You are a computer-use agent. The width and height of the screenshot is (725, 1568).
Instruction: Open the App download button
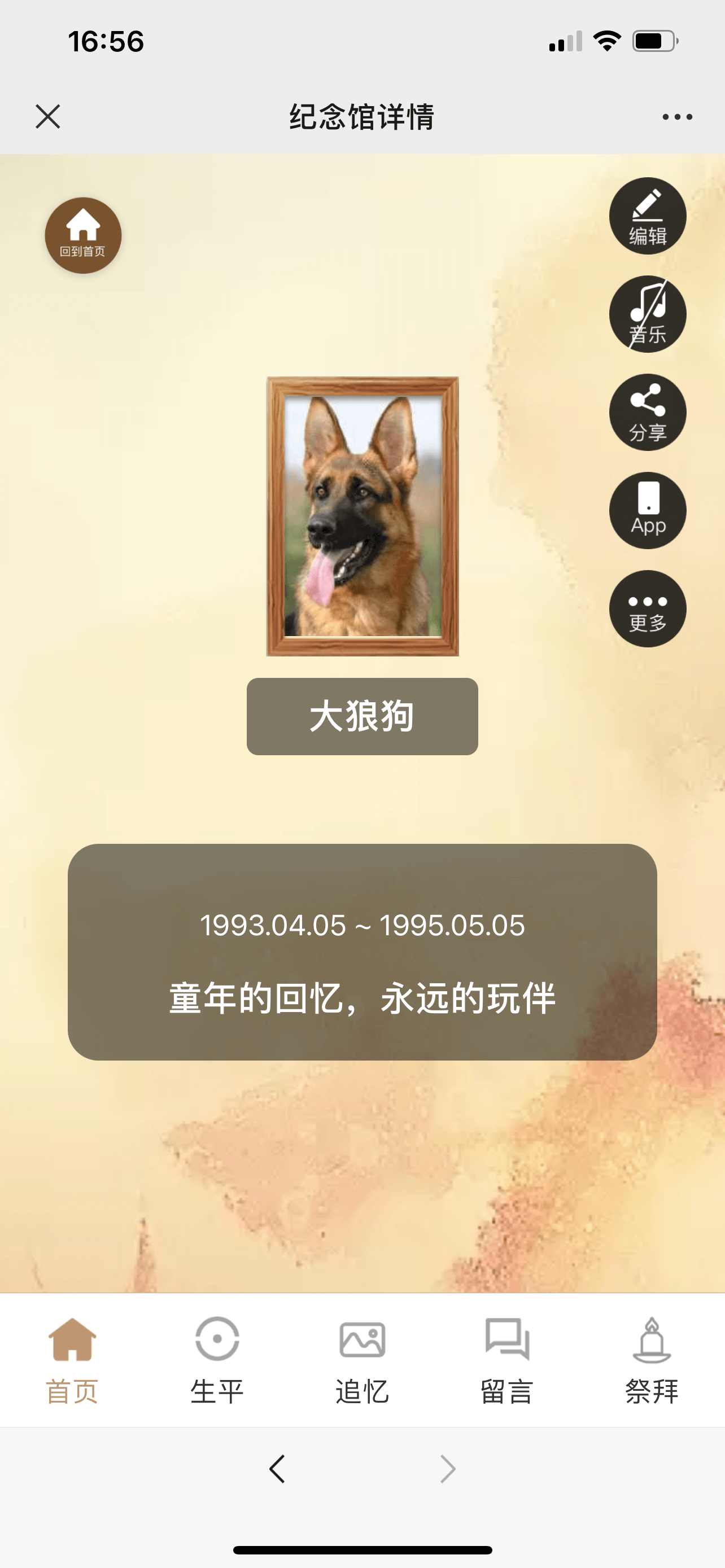(x=647, y=510)
